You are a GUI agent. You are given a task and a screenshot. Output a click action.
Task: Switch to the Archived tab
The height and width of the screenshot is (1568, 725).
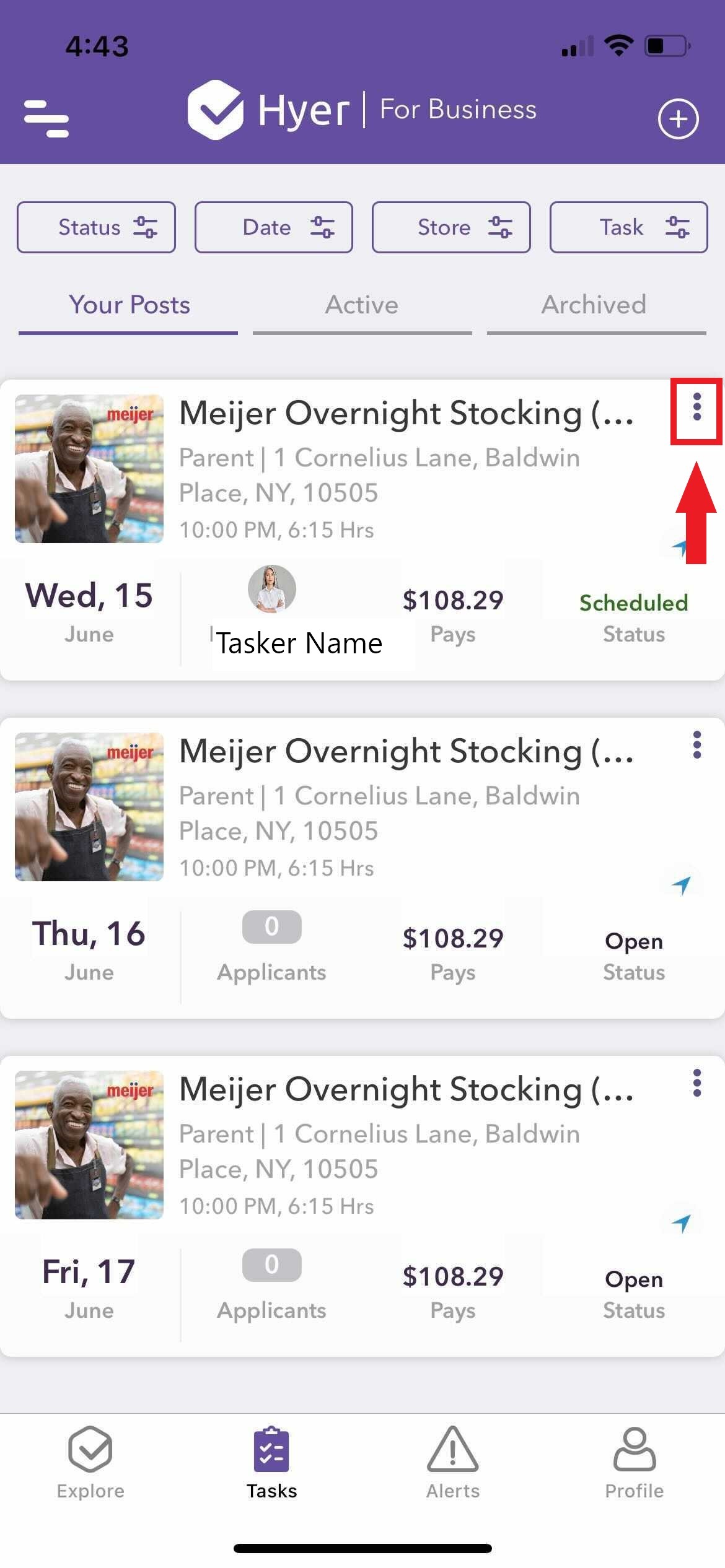(x=595, y=306)
